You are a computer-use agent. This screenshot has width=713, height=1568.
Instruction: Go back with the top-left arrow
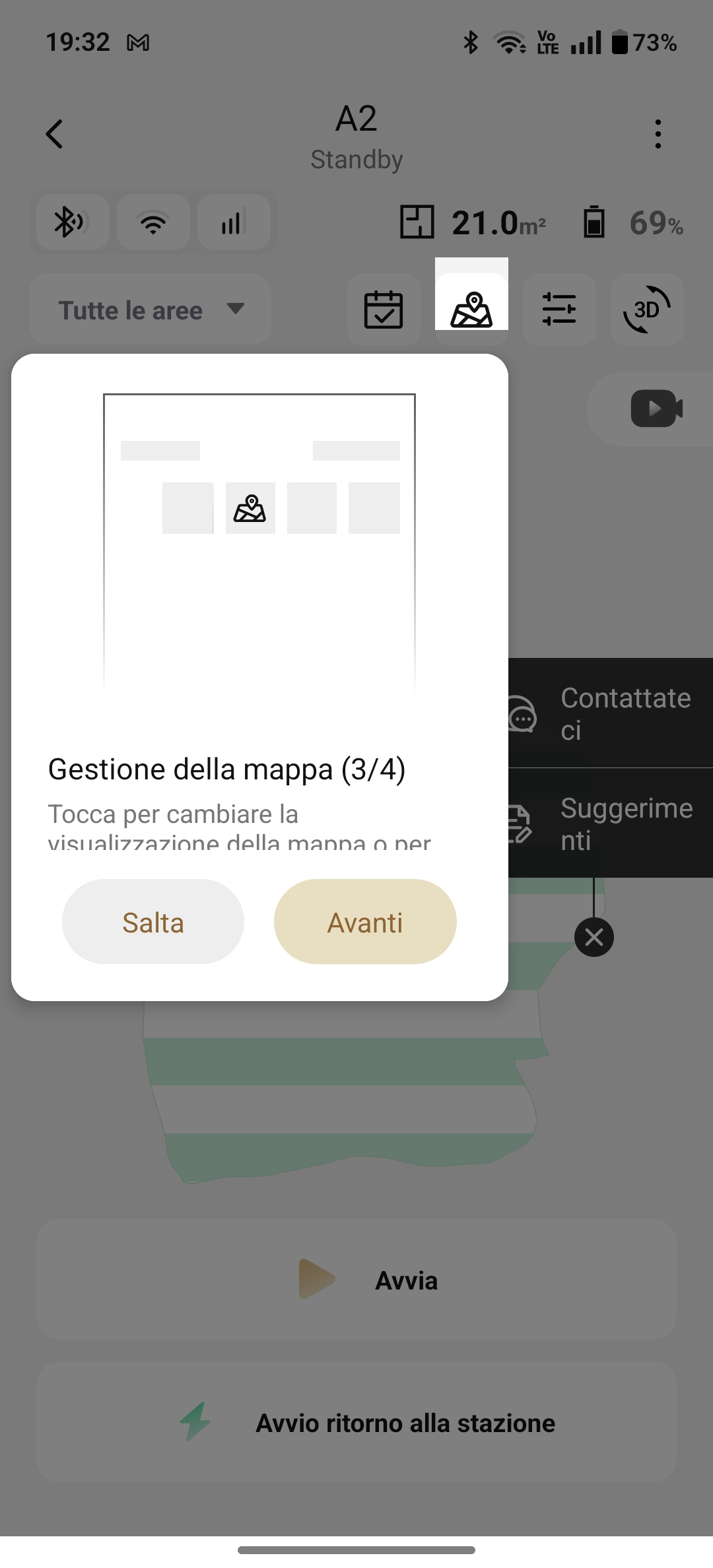[55, 134]
